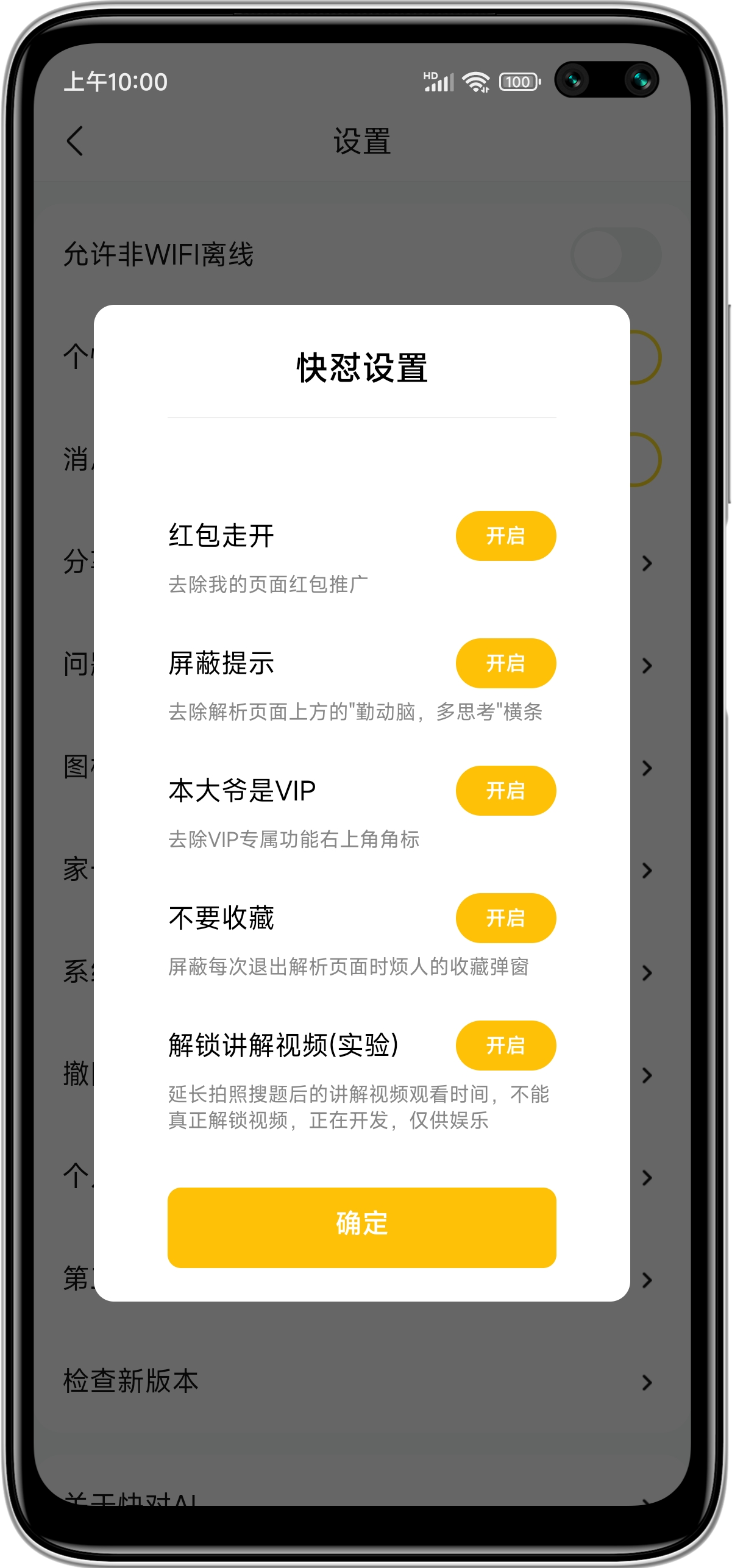Enable the 本大爷是VIP option
The image size is (732, 1568).
point(506,791)
